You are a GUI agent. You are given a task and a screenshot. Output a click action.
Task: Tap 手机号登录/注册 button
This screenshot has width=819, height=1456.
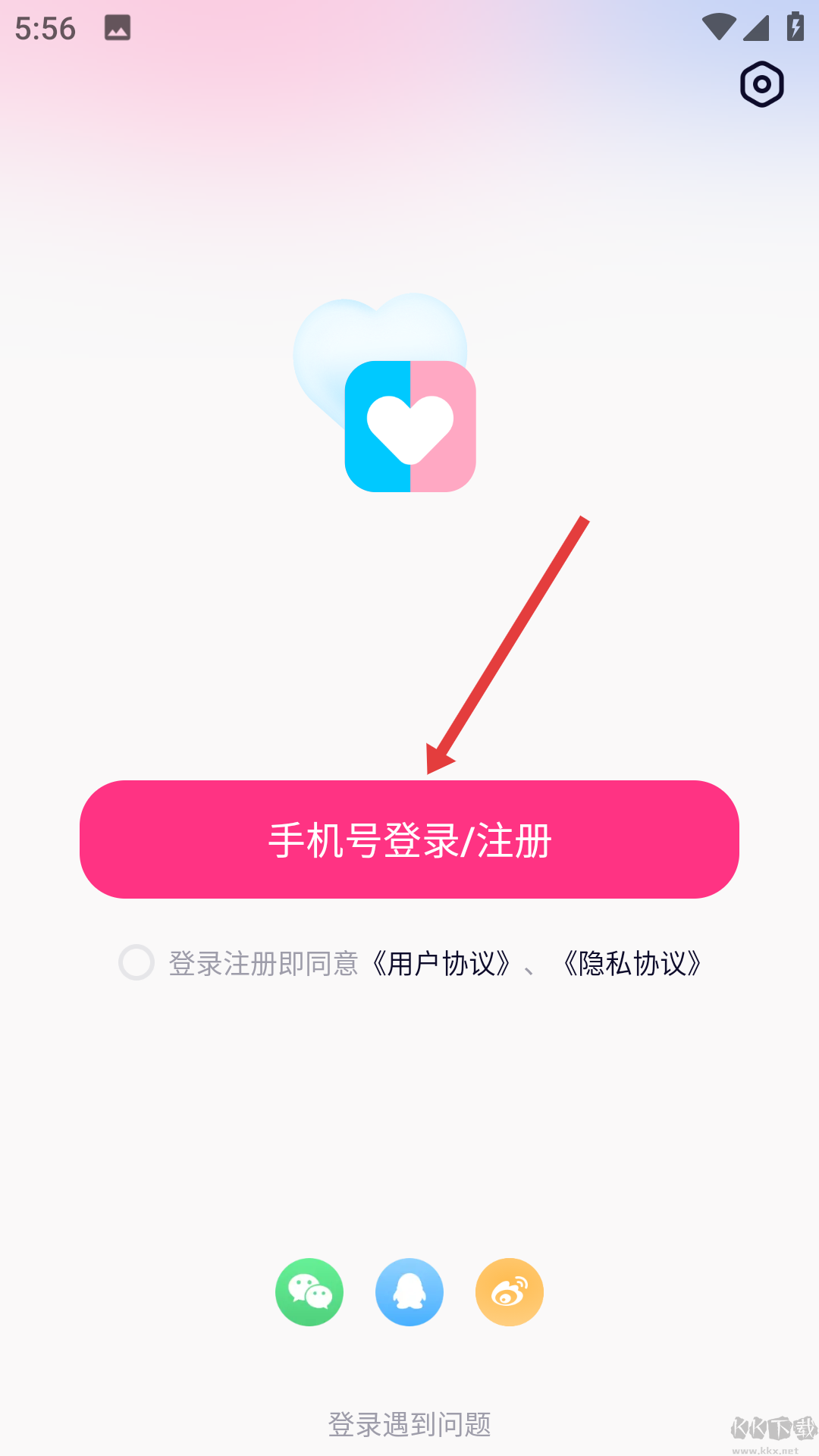point(409,839)
